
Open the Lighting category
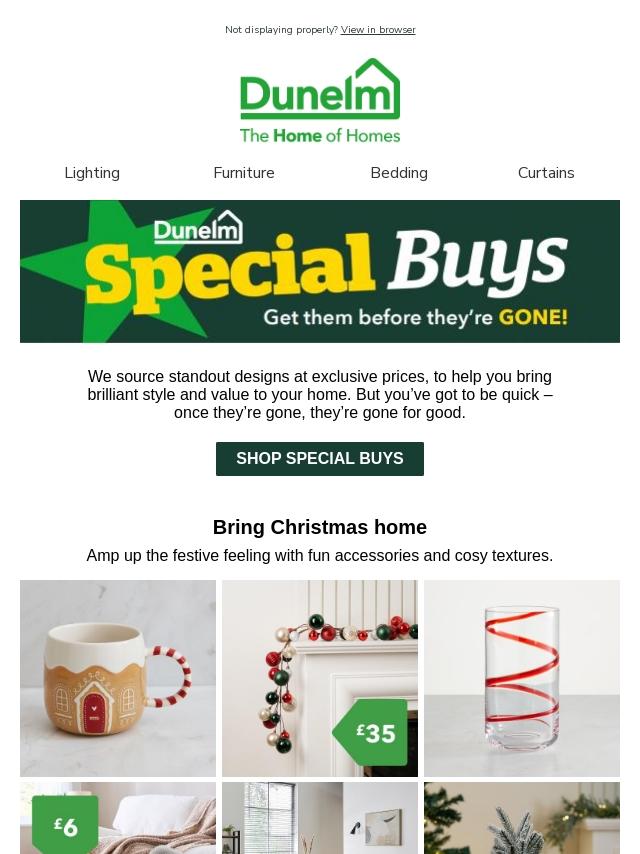92,173
